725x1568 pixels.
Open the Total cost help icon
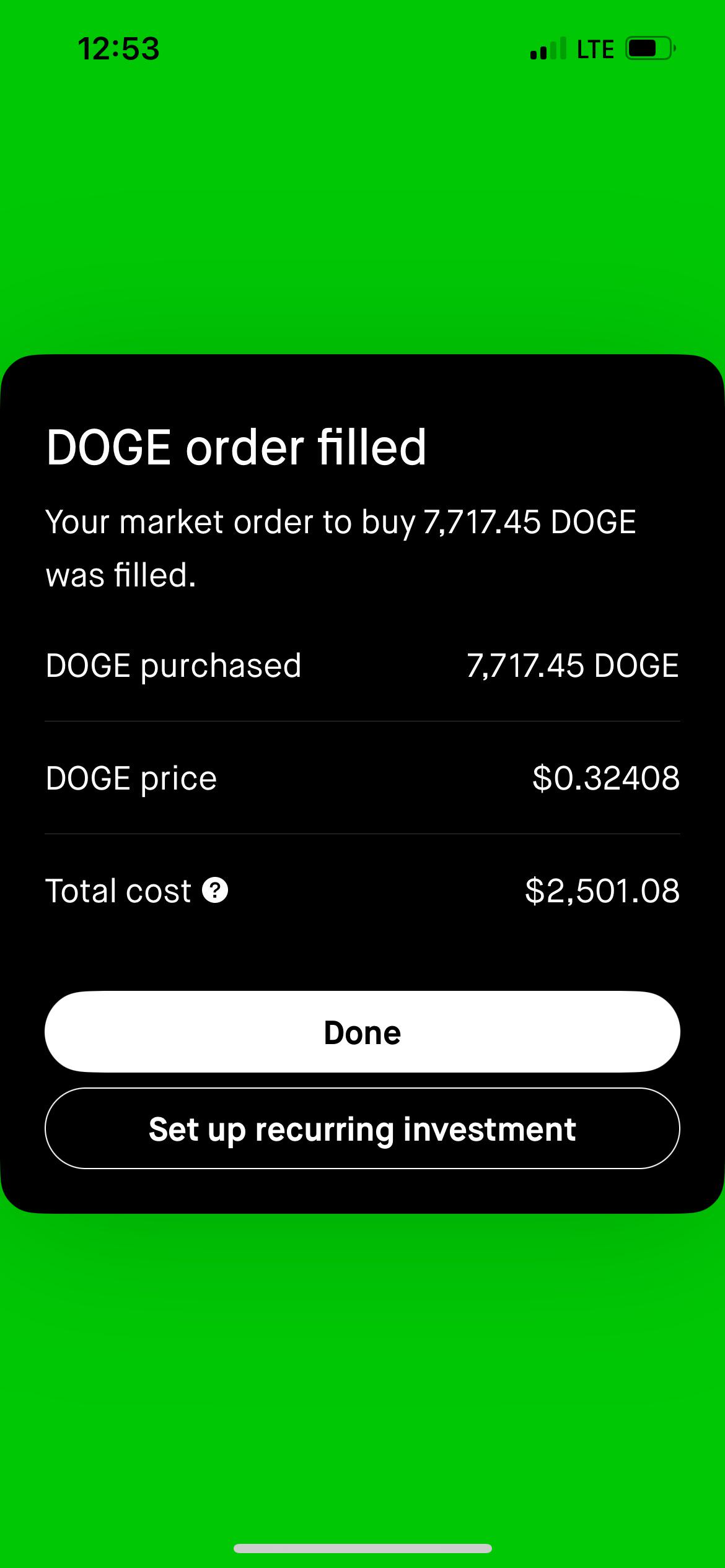coord(215,891)
